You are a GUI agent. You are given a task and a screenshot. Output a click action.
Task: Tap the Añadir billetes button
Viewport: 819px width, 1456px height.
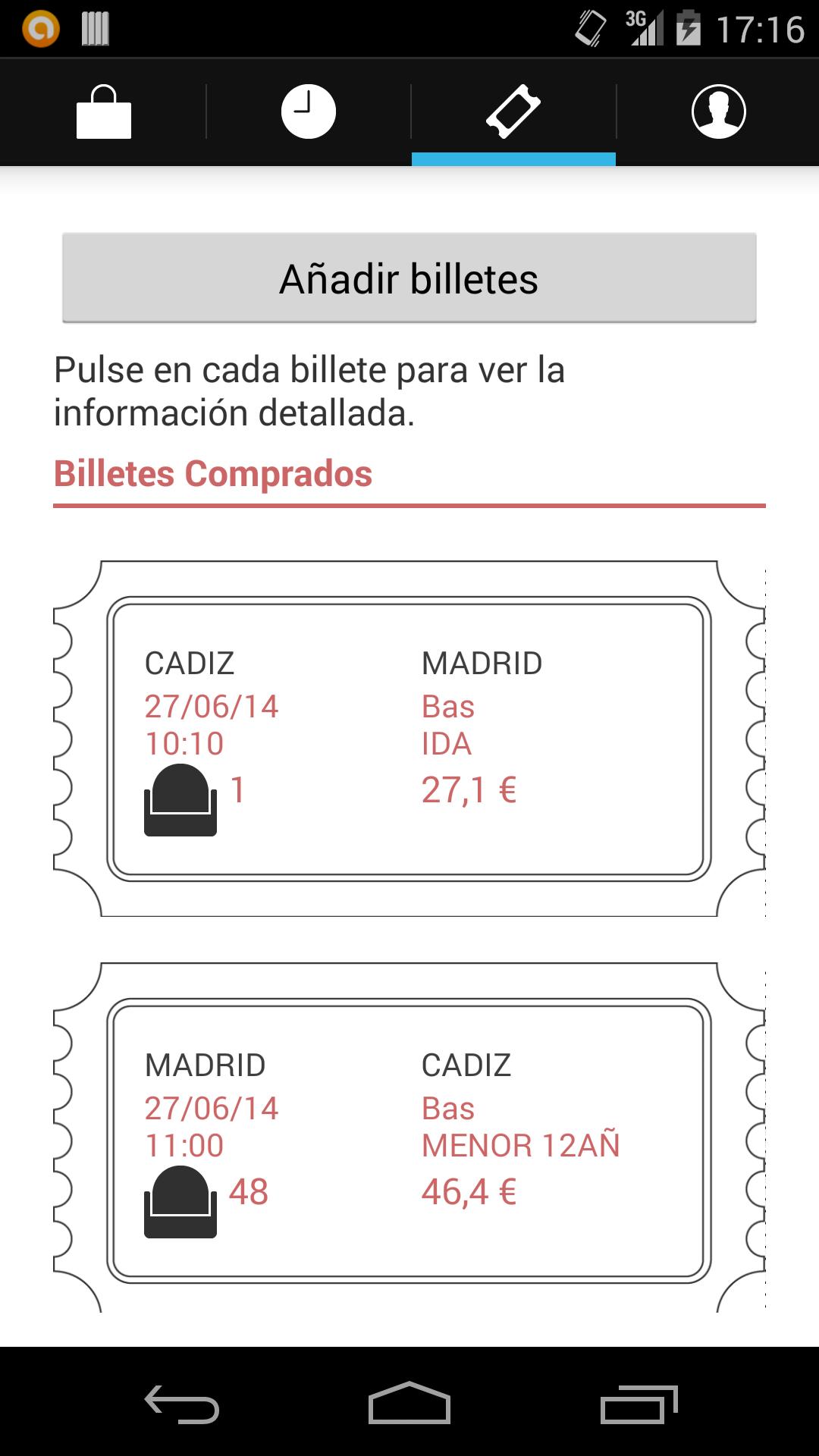coord(409,278)
